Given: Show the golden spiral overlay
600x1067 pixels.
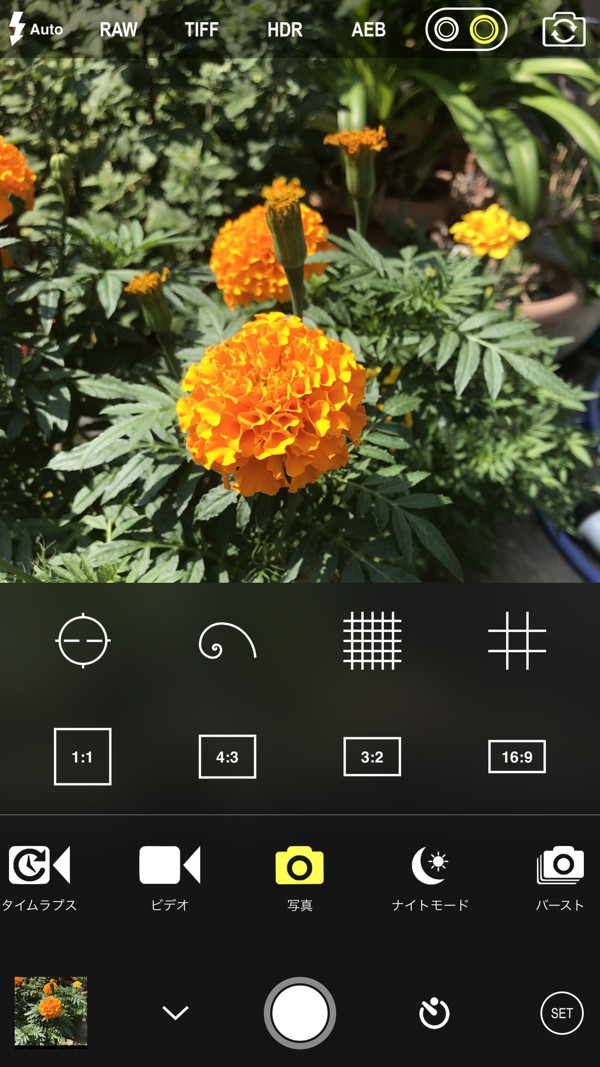Looking at the screenshot, I should (x=227, y=642).
